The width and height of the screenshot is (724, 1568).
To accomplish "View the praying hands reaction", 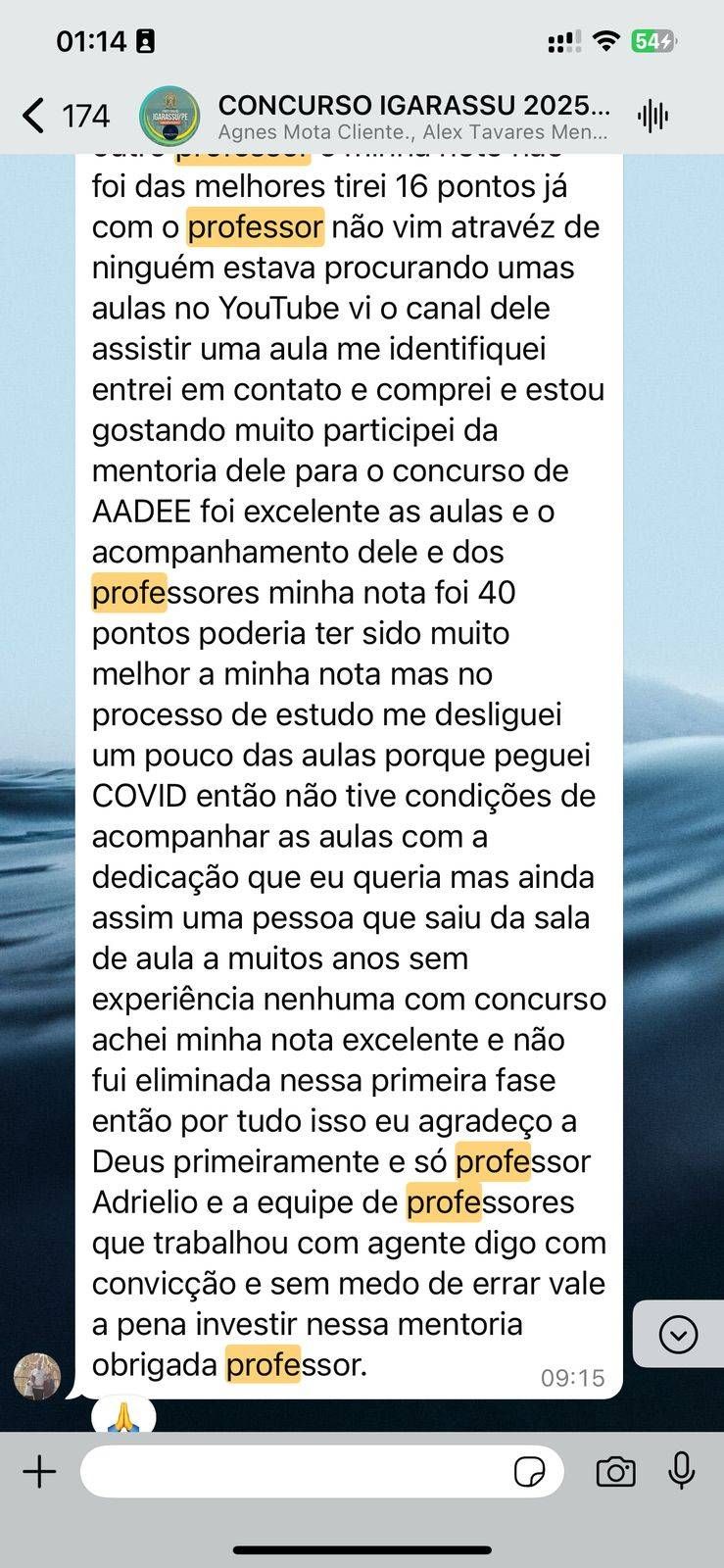I will 123,1415.
